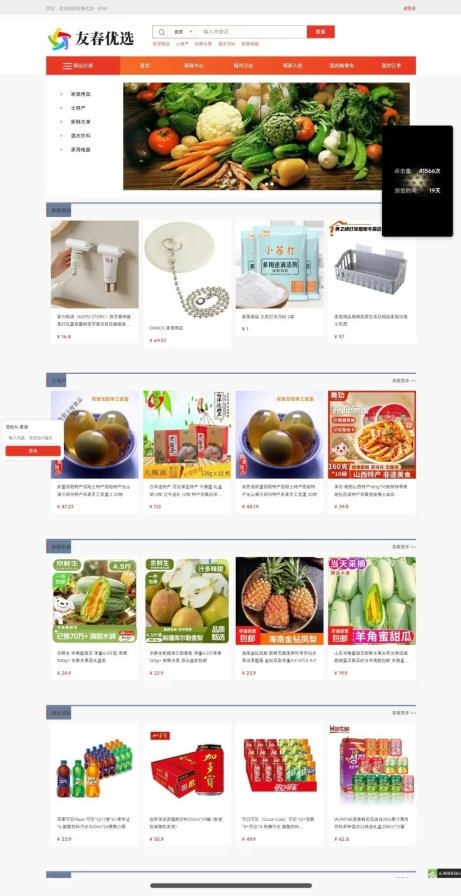Screen dimensions: 461x896
Task: Select 家用电器 in the left category list
Action: click(x=81, y=150)
